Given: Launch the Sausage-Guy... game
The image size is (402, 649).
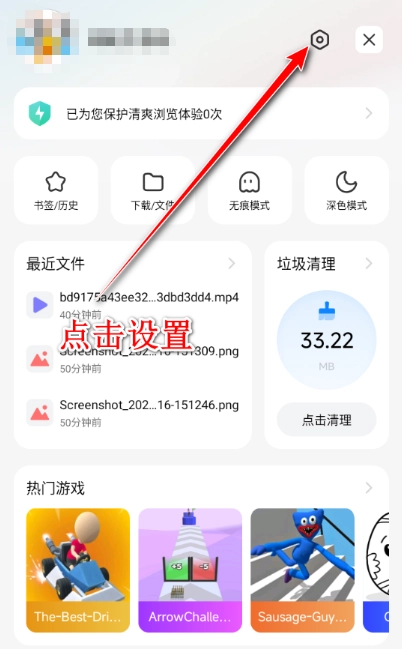Looking at the screenshot, I should coord(303,570).
